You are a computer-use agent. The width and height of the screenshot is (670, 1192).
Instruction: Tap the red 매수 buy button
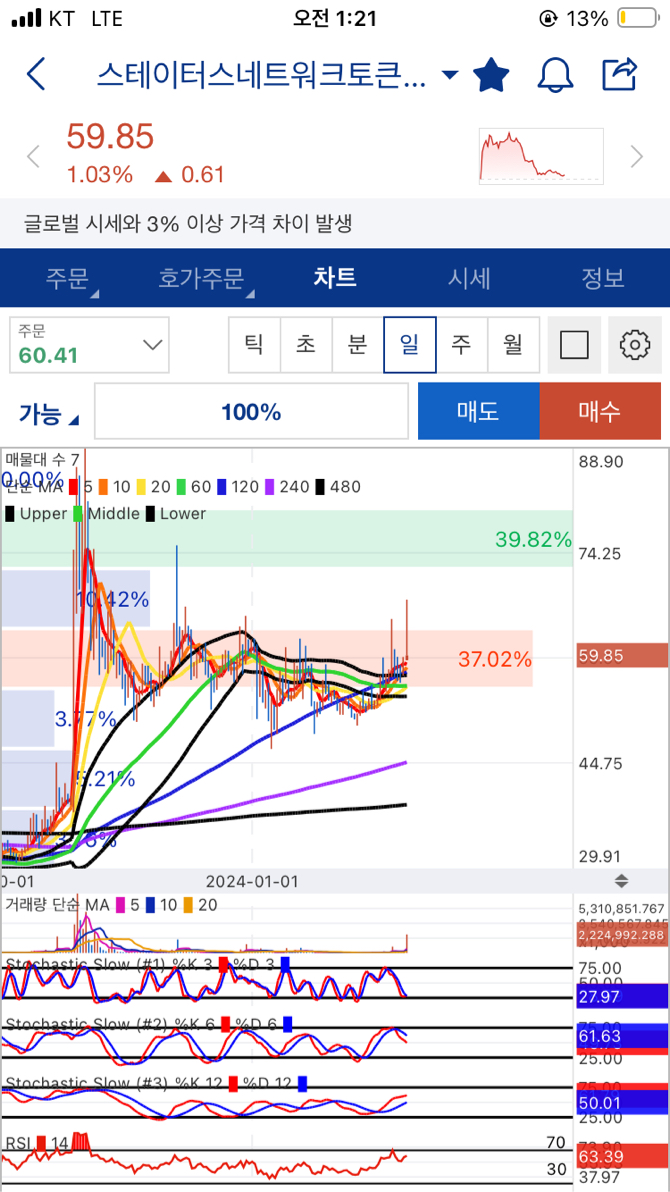coord(600,411)
